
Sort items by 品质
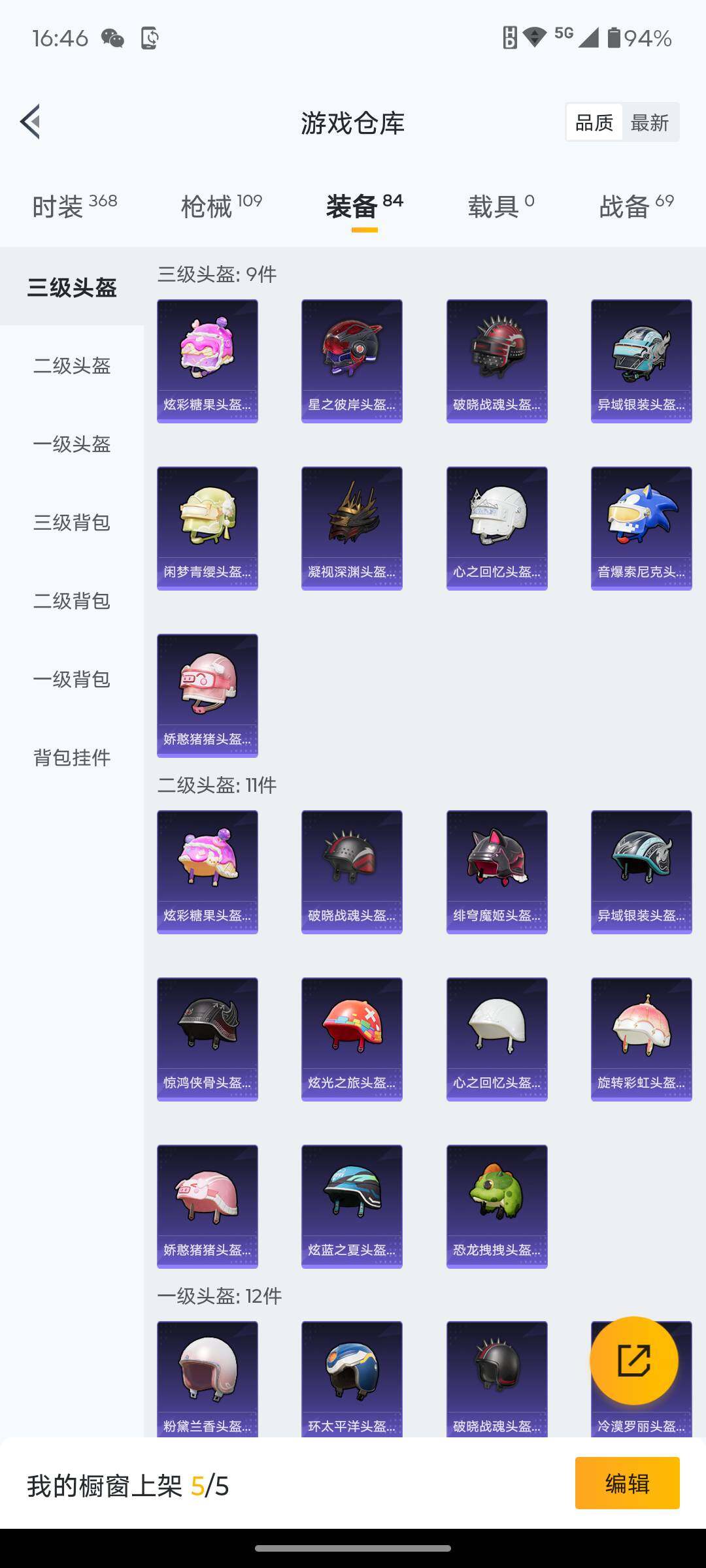pyautogui.click(x=594, y=122)
